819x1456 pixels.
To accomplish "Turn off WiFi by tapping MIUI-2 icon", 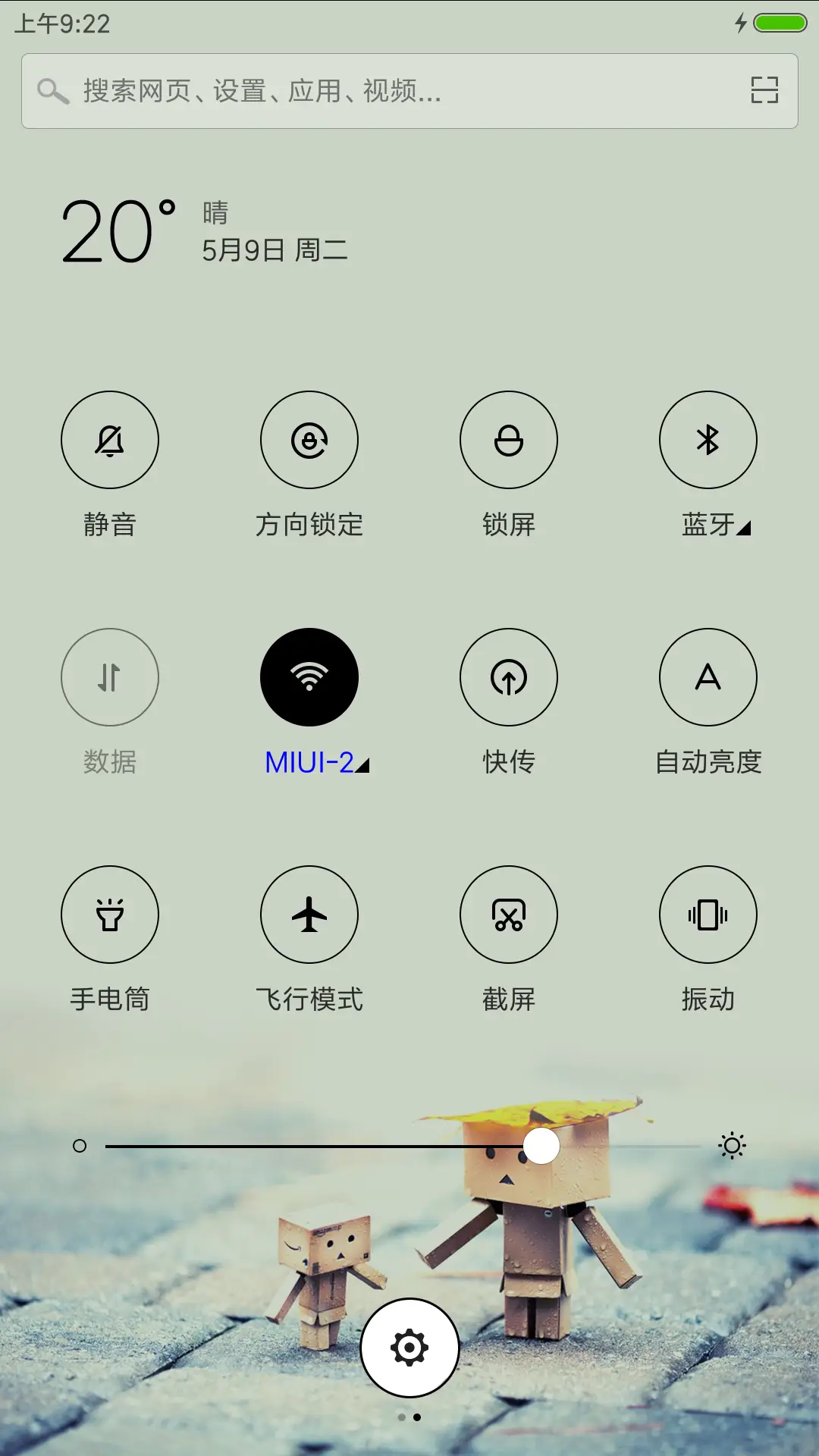I will tap(309, 677).
